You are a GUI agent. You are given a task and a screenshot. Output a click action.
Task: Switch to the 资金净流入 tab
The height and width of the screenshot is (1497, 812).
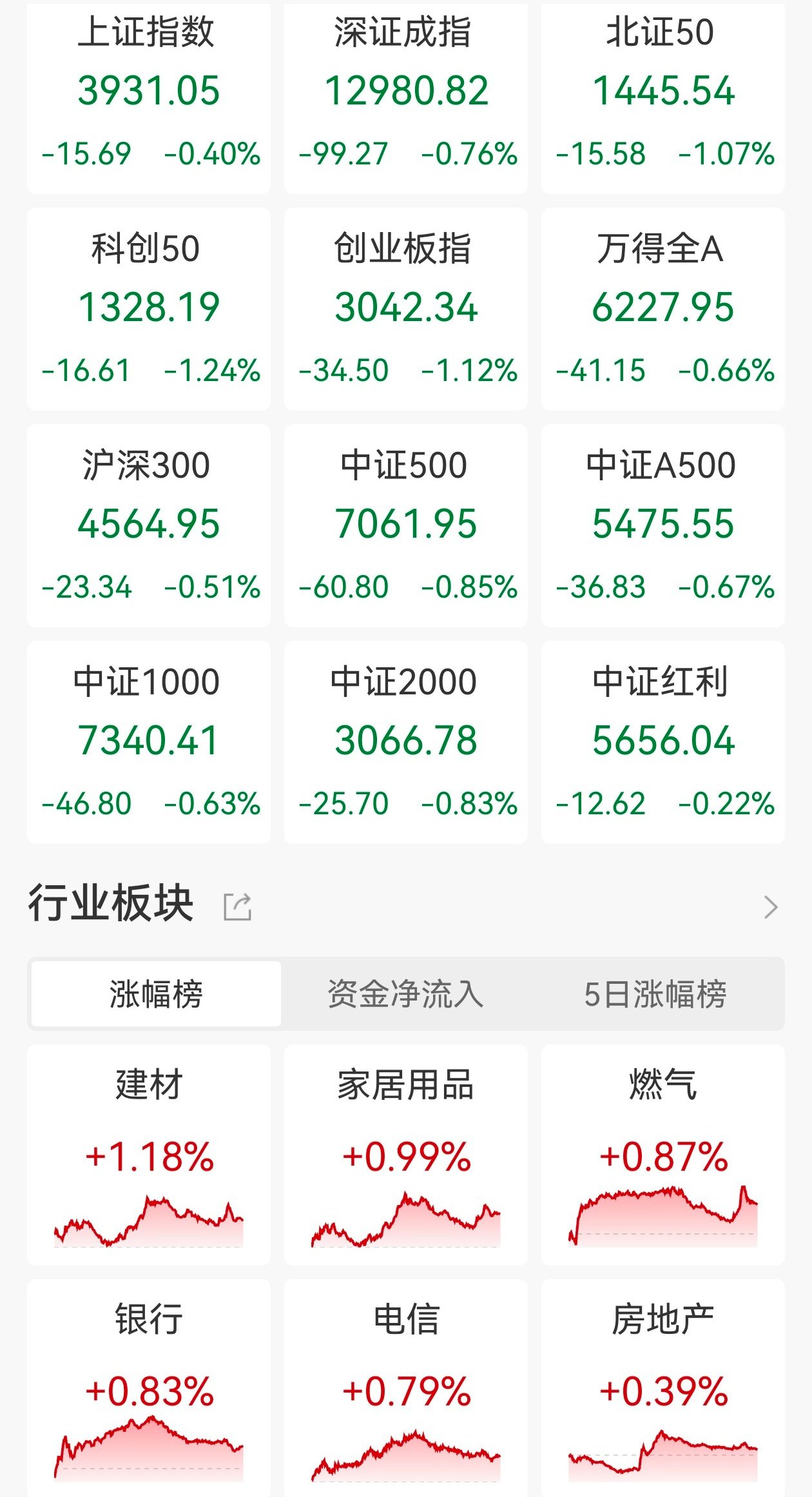[x=405, y=993]
